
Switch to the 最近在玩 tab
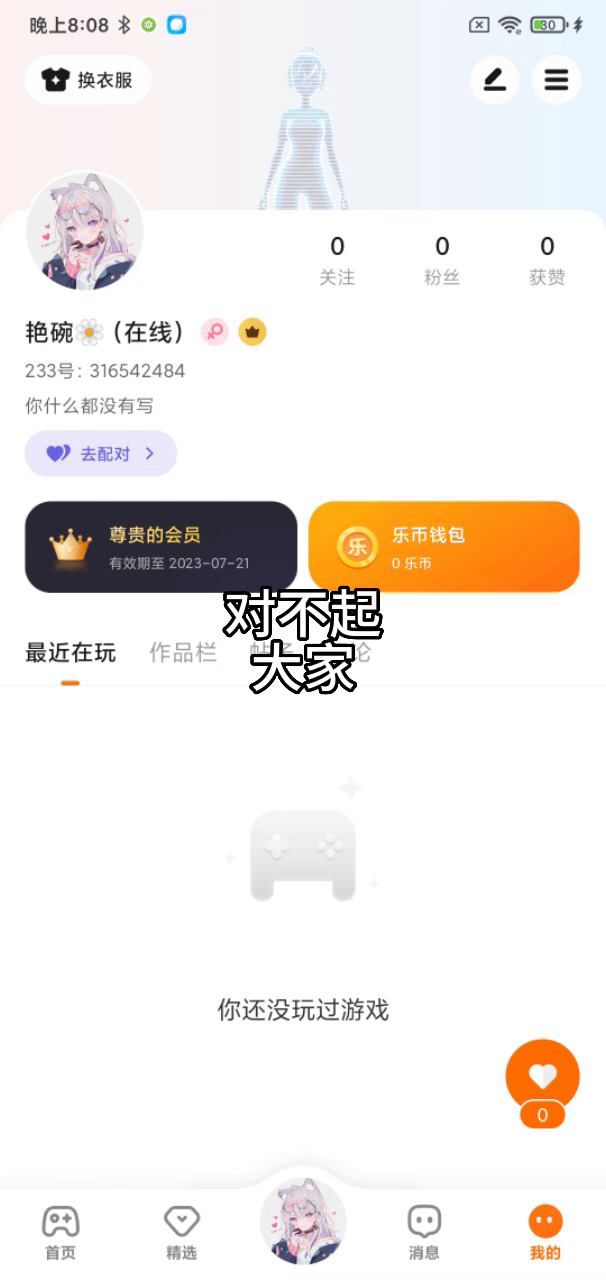[70, 653]
